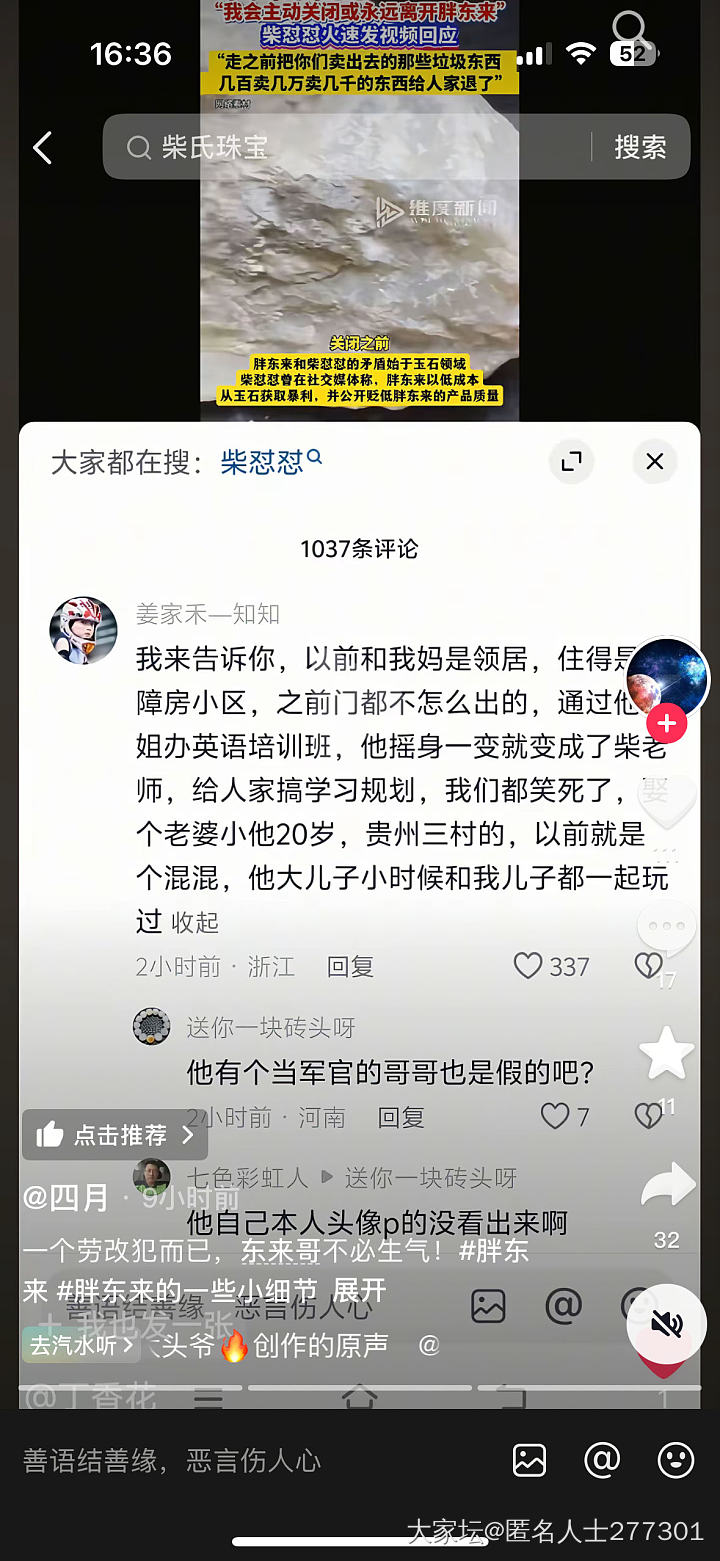Screen dimensions: 720x1561
Task: Open the emoji picker in the comment bar
Action: (676, 1460)
